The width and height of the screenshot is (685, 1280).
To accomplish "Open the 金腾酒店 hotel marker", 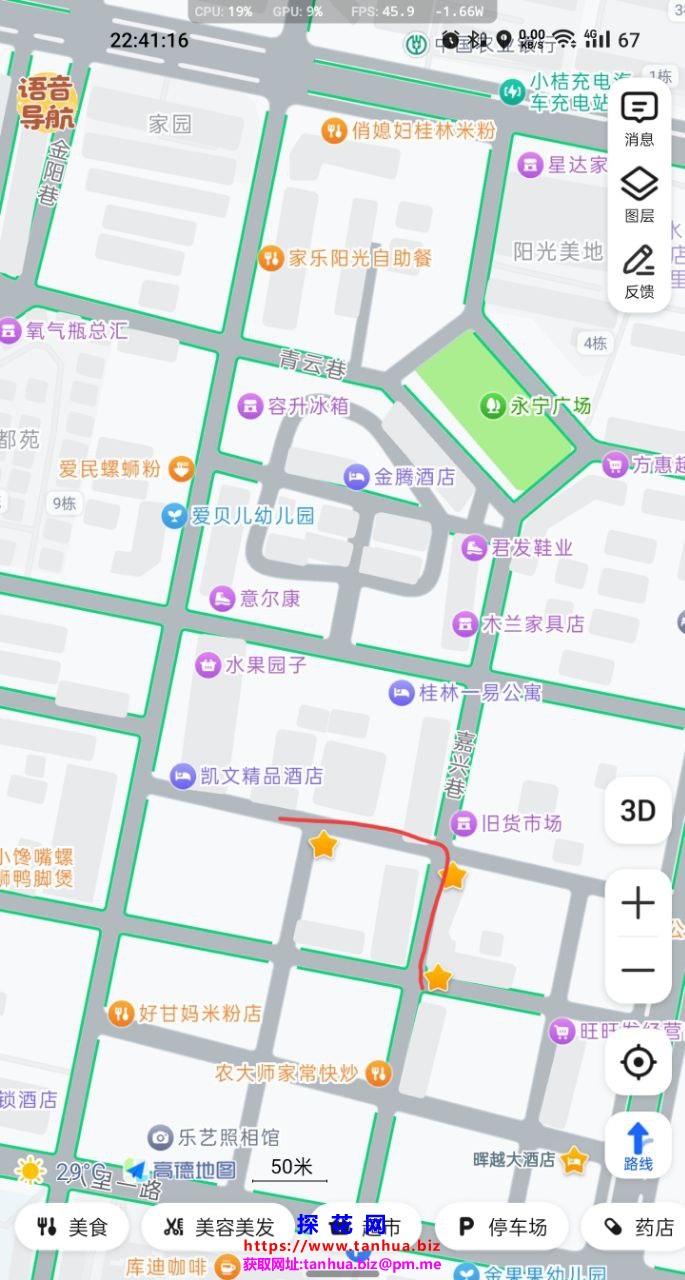I will (357, 477).
